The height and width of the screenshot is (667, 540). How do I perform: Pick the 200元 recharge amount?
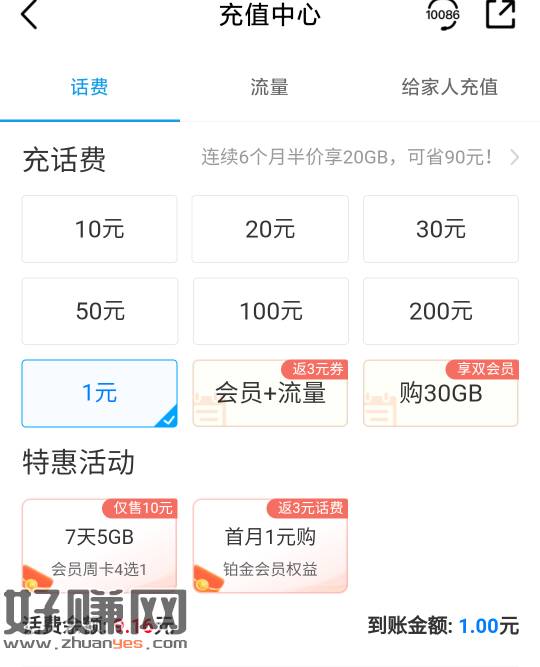pos(441,311)
